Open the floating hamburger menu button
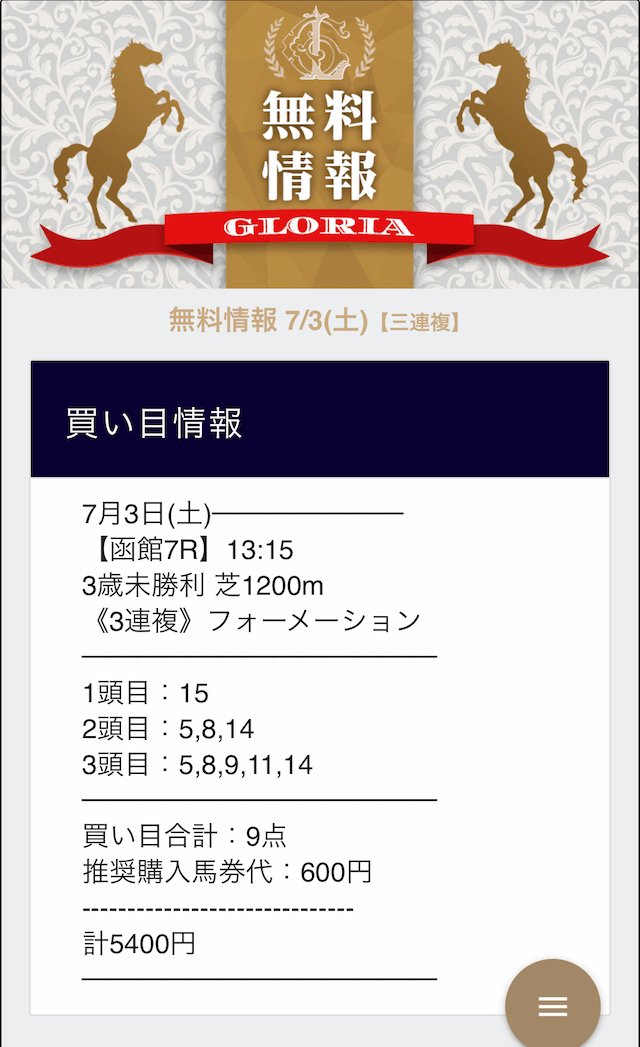 pos(552,1005)
